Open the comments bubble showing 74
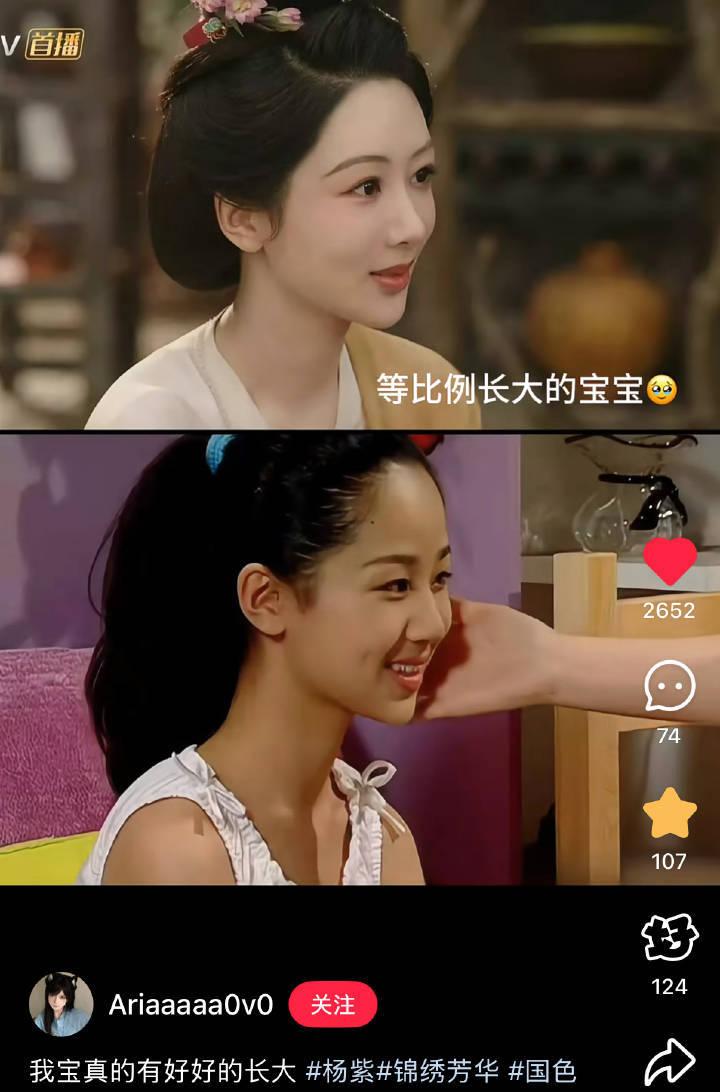This screenshot has height=1092, width=720. (669, 687)
